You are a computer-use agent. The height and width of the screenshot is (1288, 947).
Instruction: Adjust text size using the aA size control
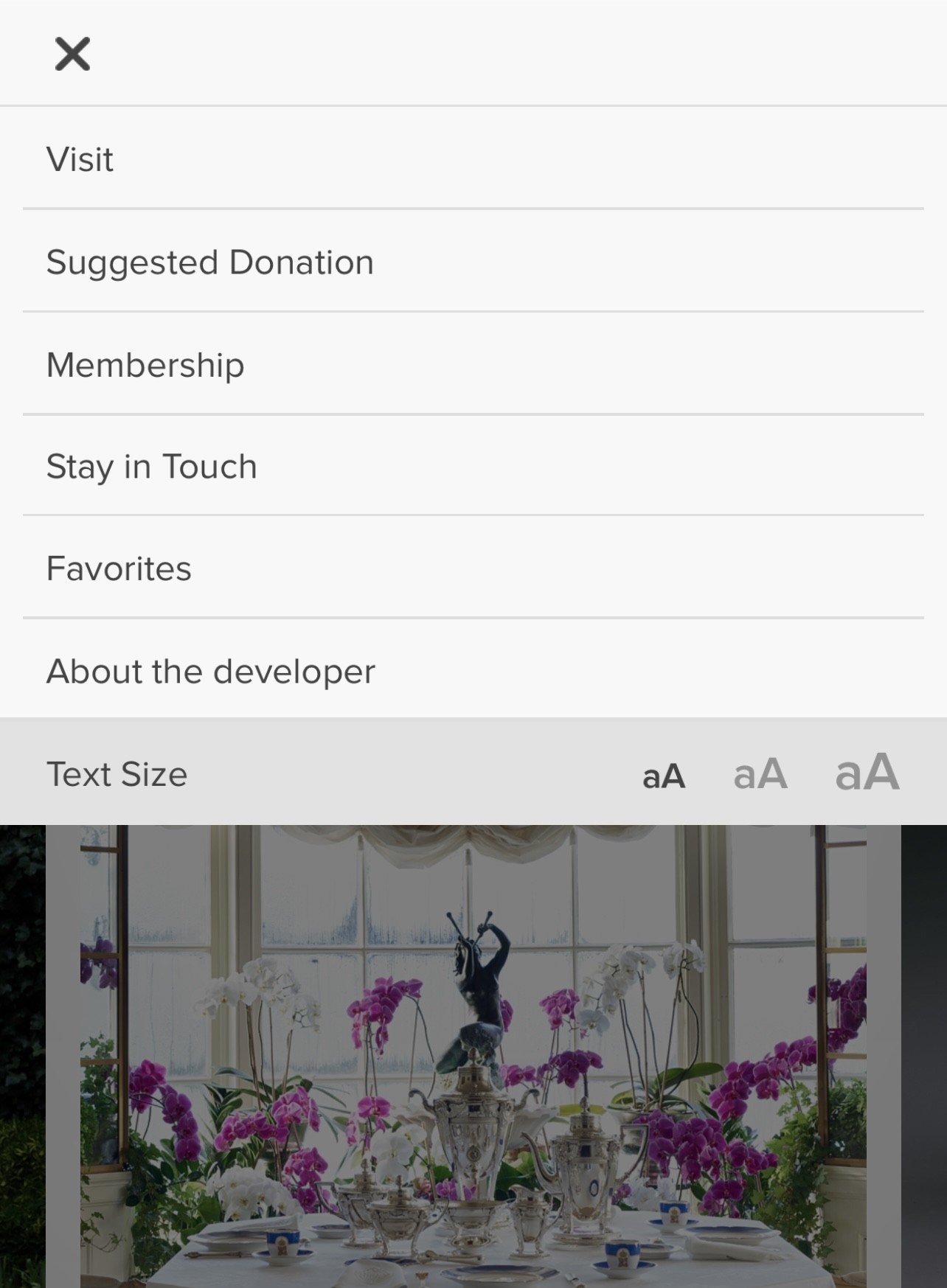pos(760,774)
